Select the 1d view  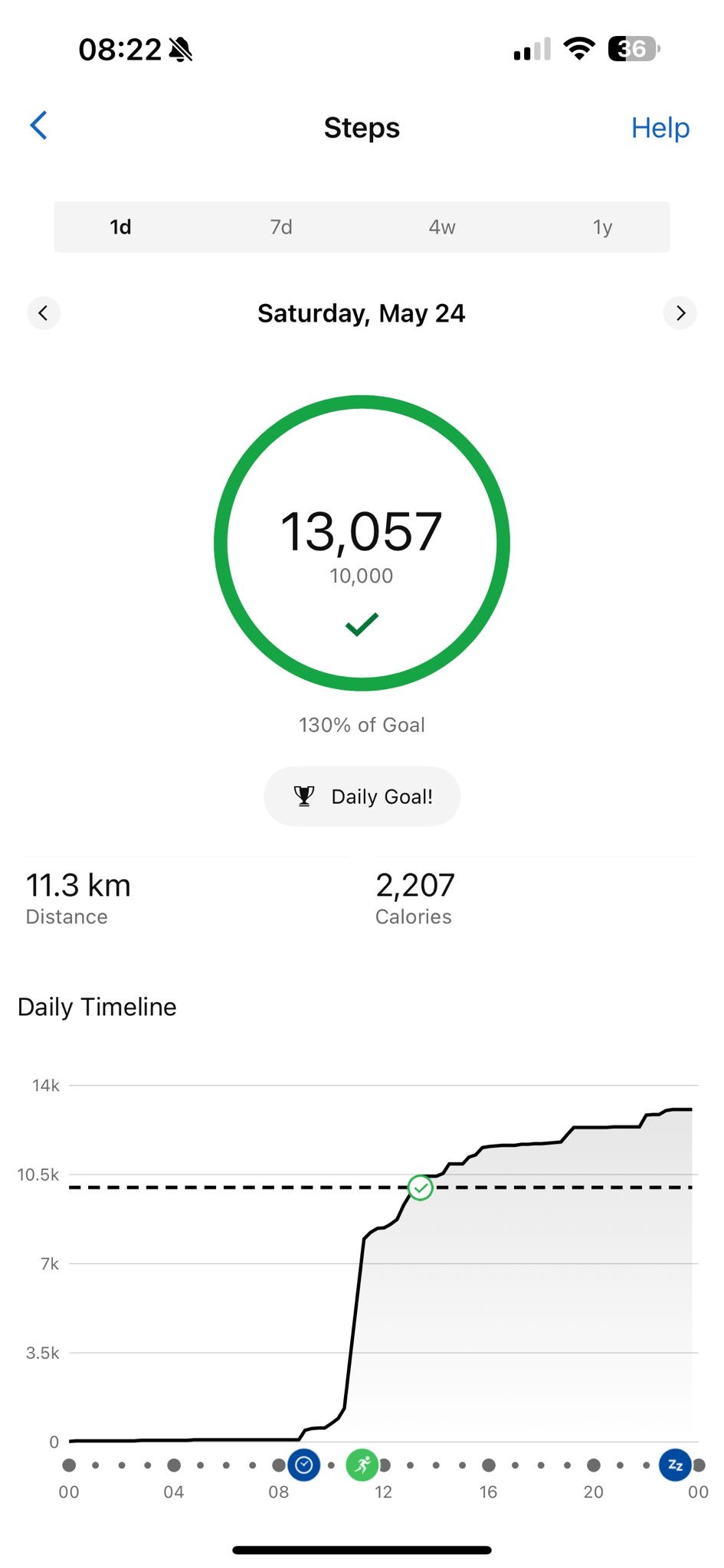(121, 227)
